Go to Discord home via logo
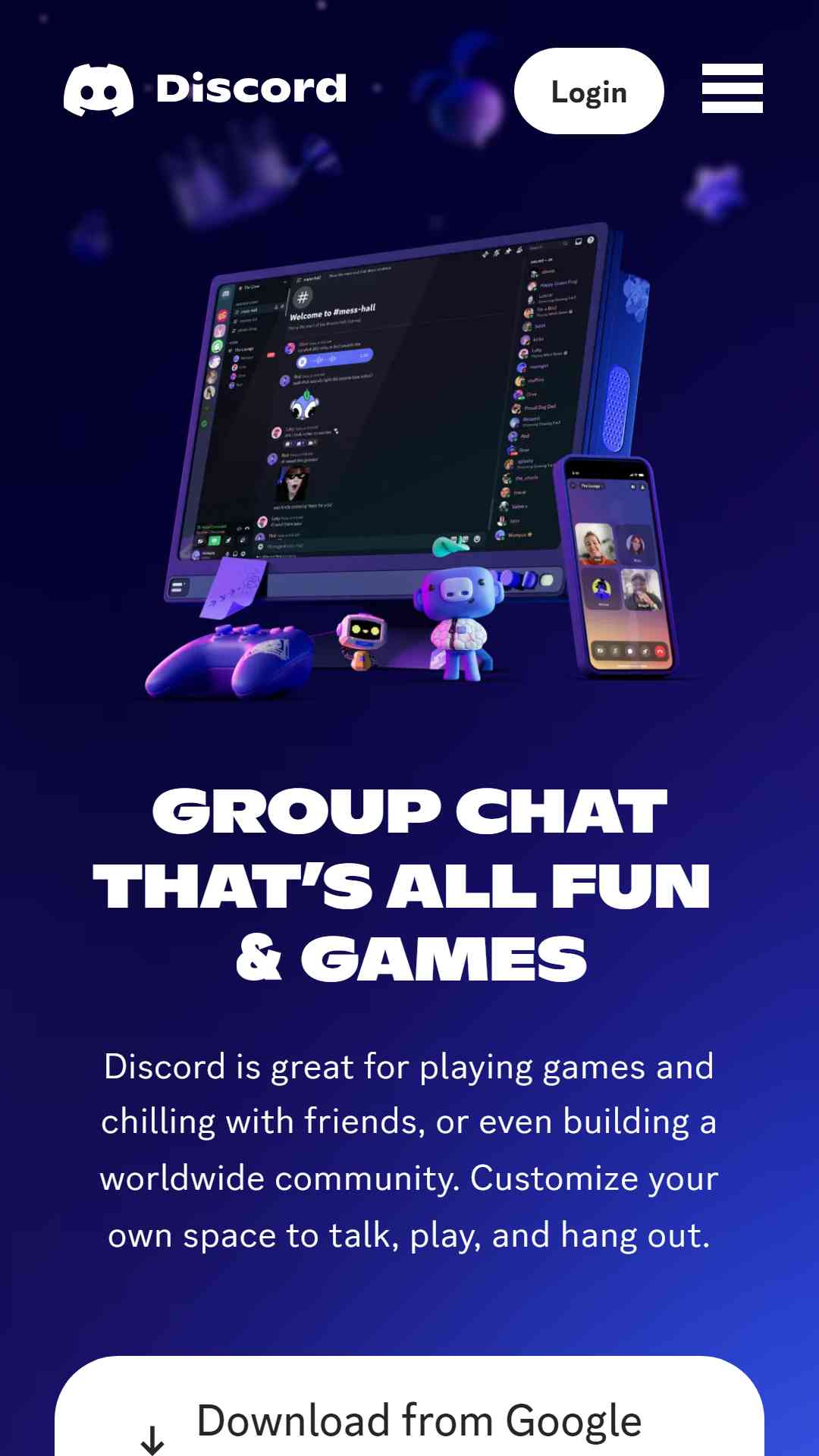The width and height of the screenshot is (819, 1456). click(206, 89)
